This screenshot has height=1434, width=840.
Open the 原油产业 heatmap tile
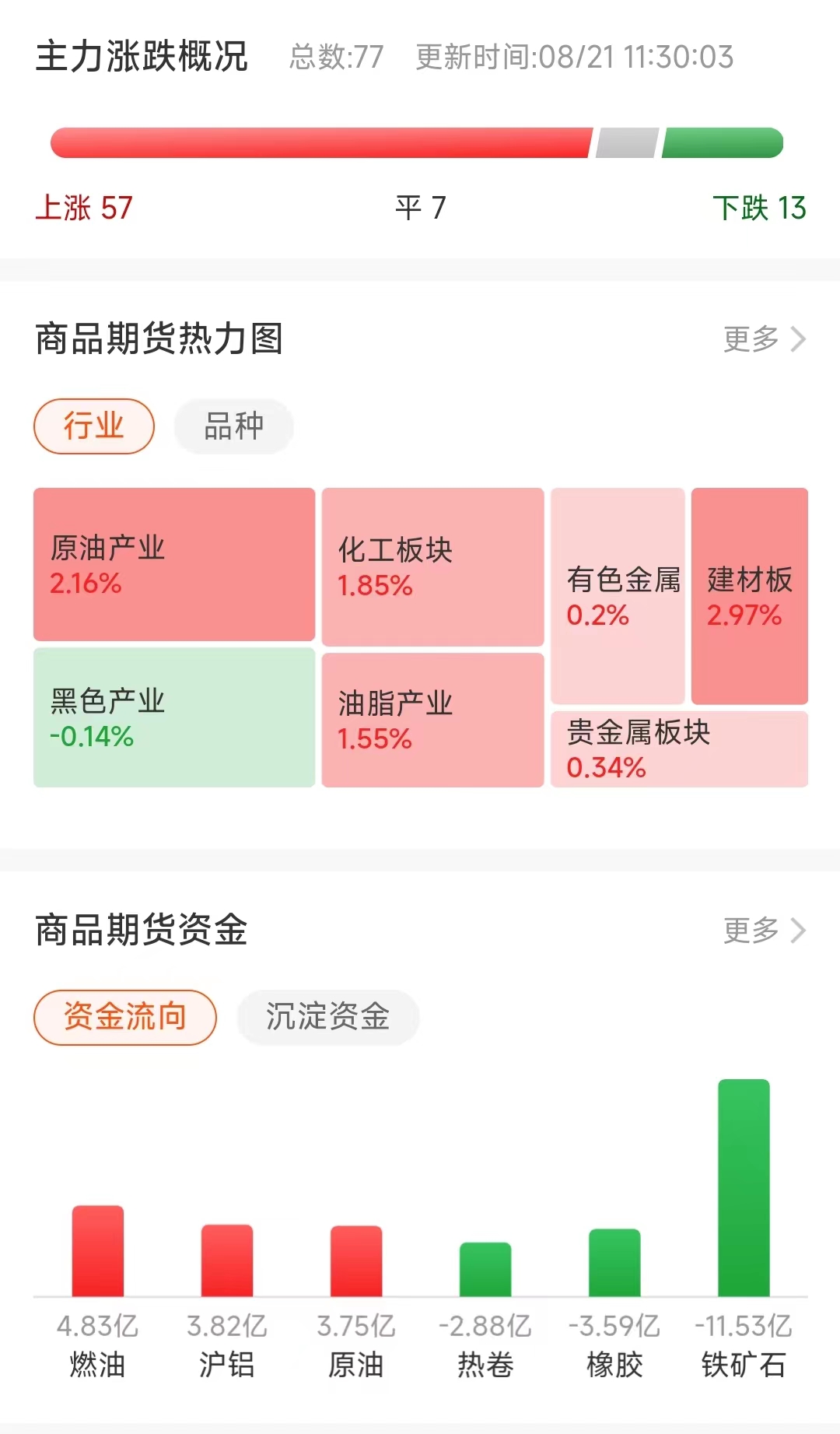click(174, 565)
